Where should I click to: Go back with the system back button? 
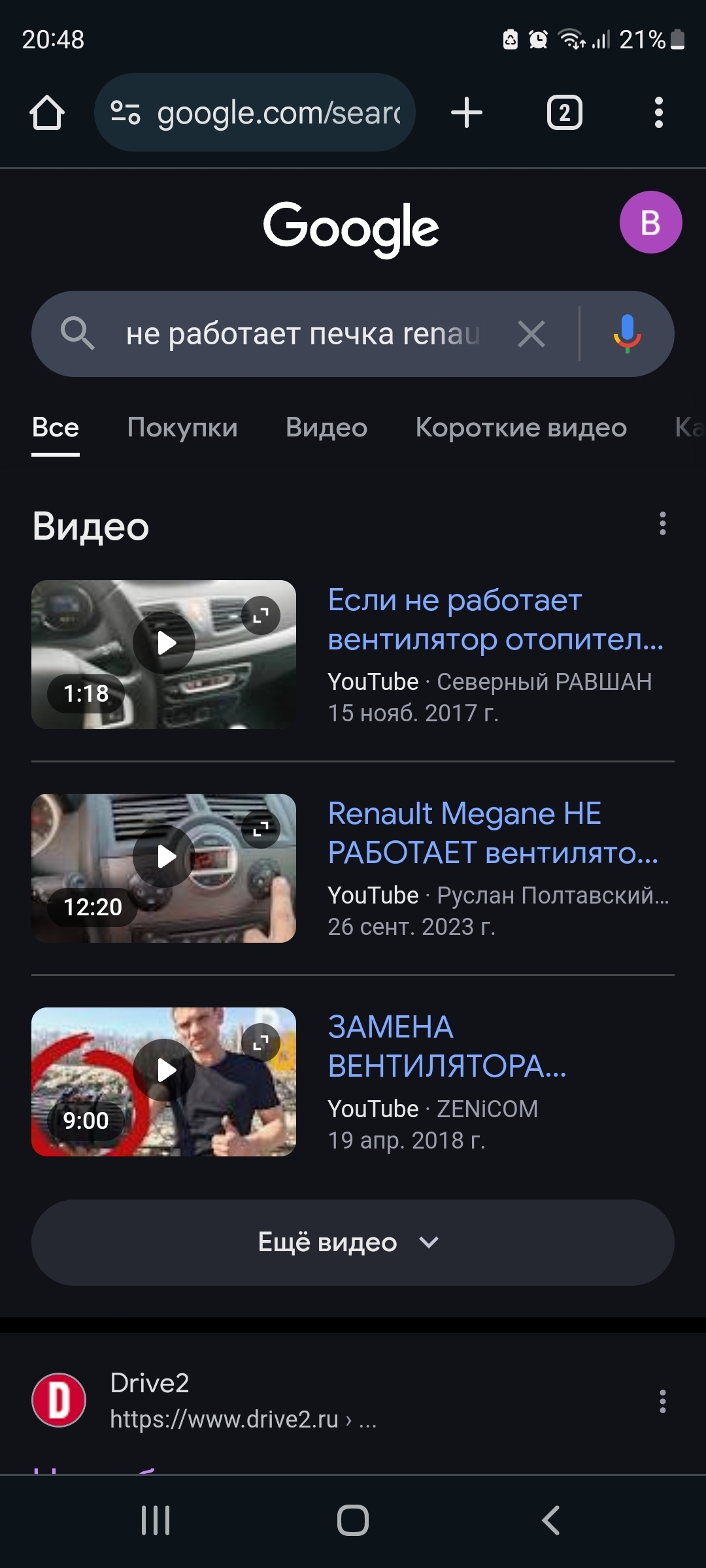pyautogui.click(x=550, y=1520)
